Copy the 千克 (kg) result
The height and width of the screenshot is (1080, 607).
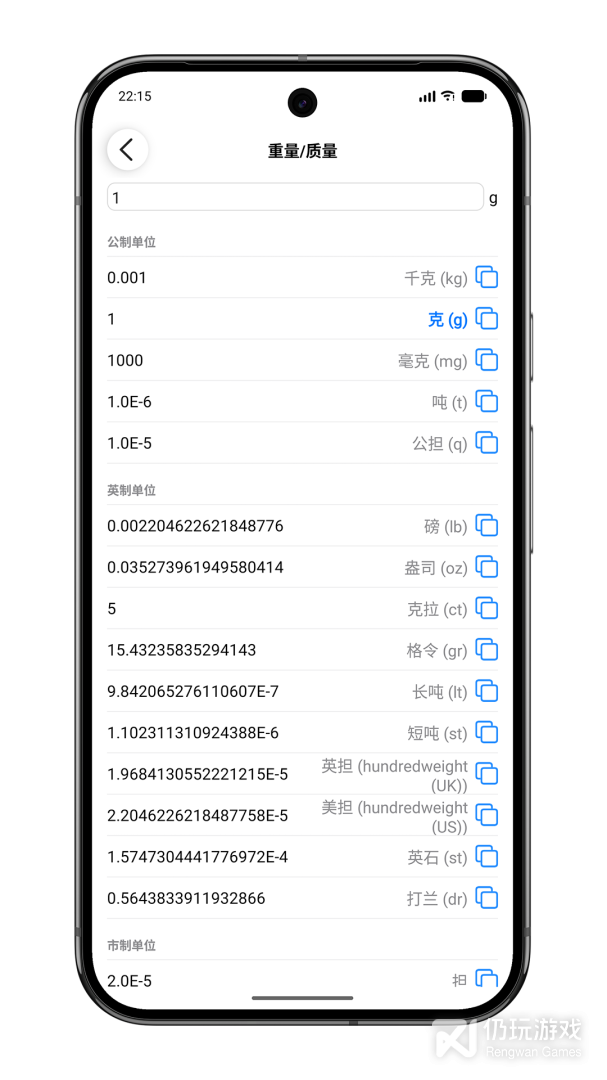pyautogui.click(x=487, y=278)
